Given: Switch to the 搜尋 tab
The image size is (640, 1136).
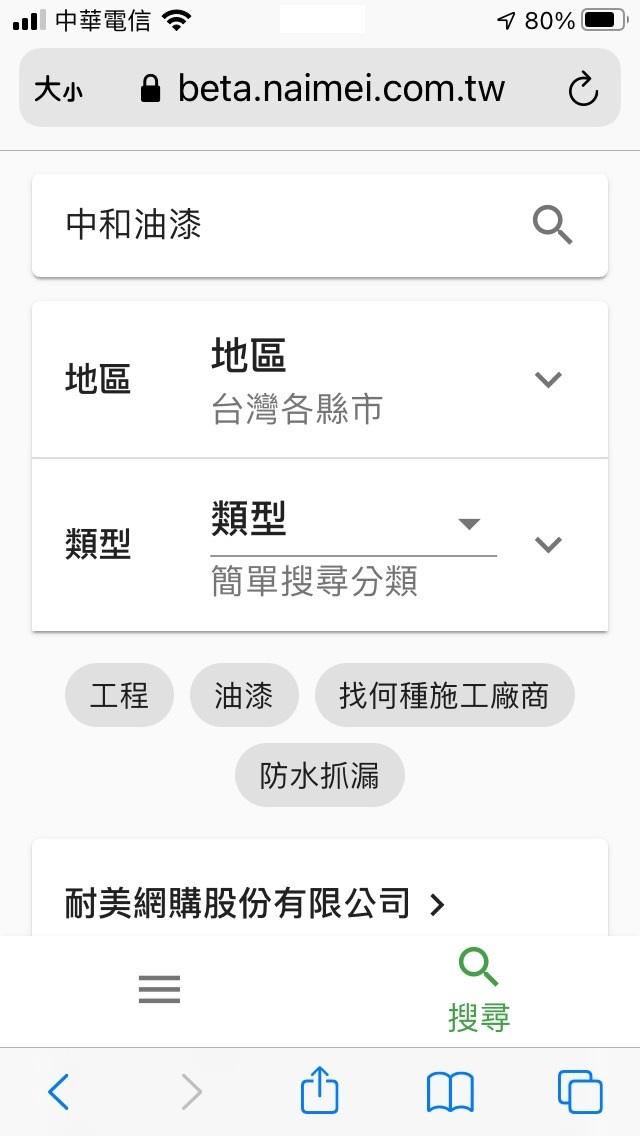Looking at the screenshot, I should pos(479,991).
